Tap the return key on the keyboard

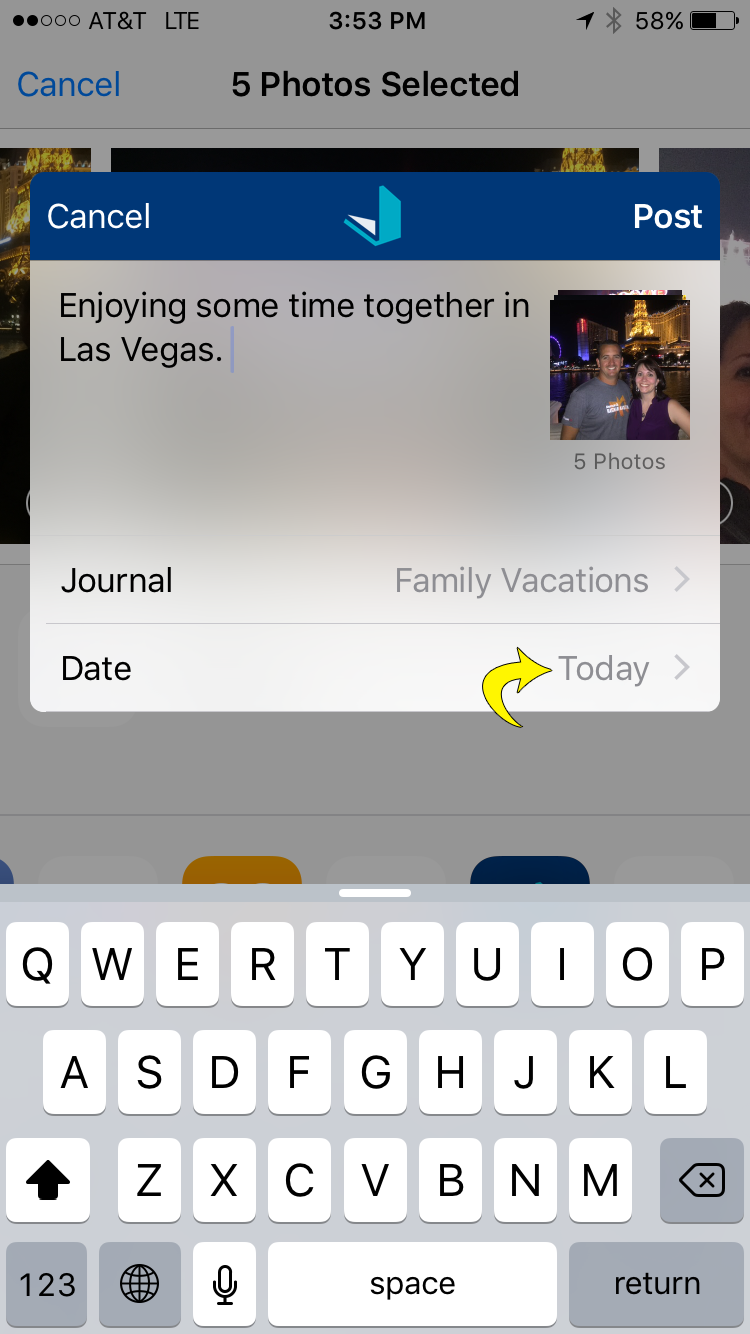pos(656,1284)
